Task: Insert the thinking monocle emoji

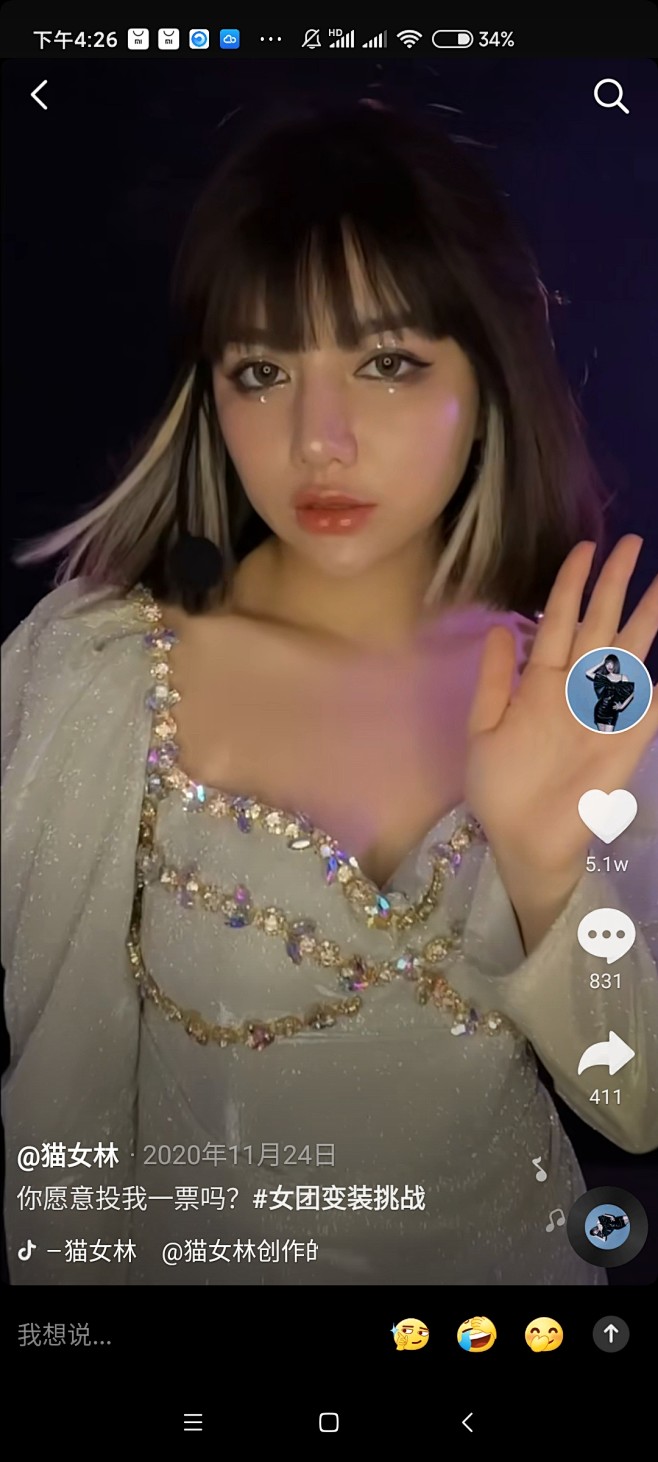Action: 411,1334
